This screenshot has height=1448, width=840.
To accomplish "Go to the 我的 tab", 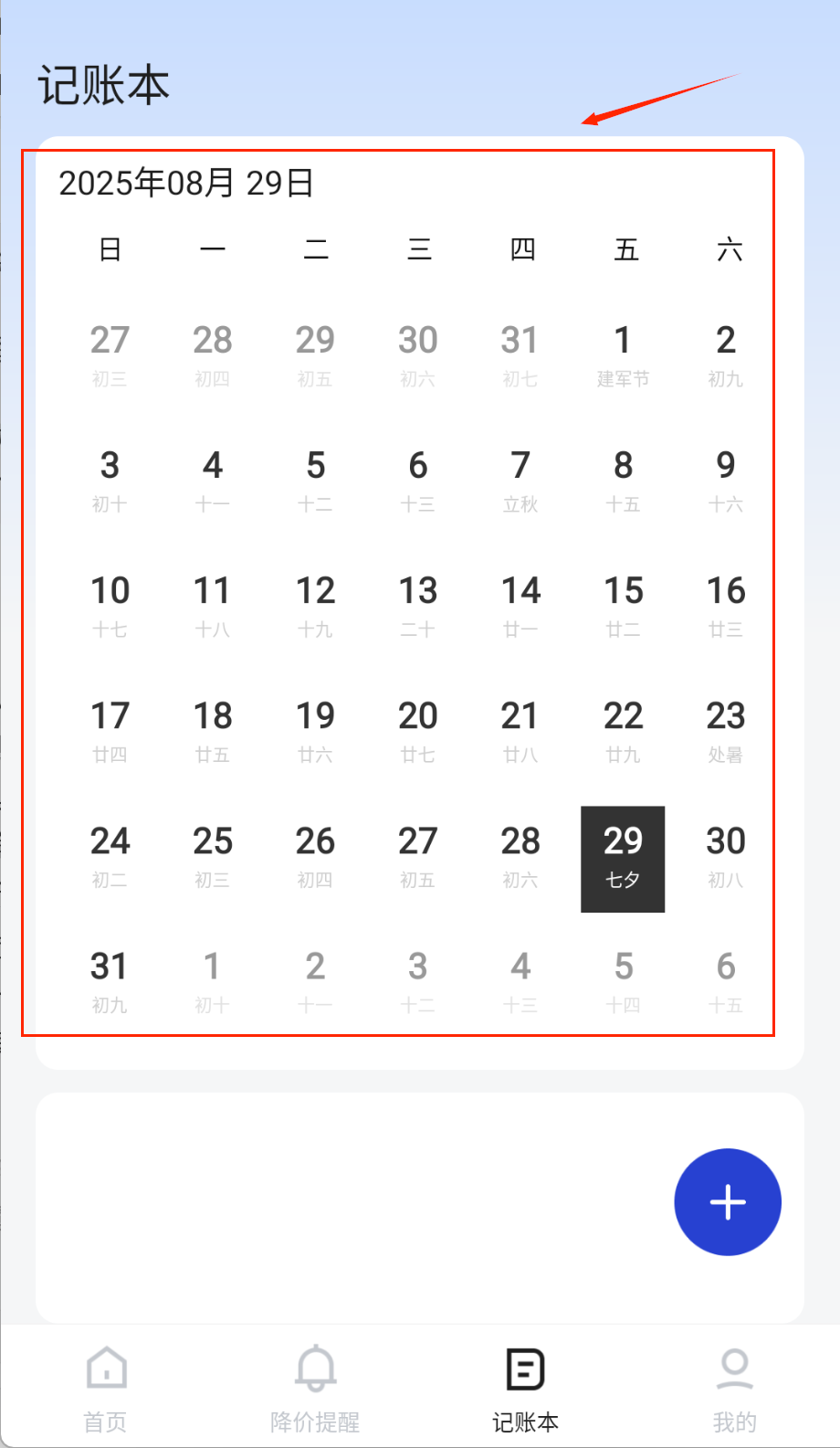I will [734, 1389].
